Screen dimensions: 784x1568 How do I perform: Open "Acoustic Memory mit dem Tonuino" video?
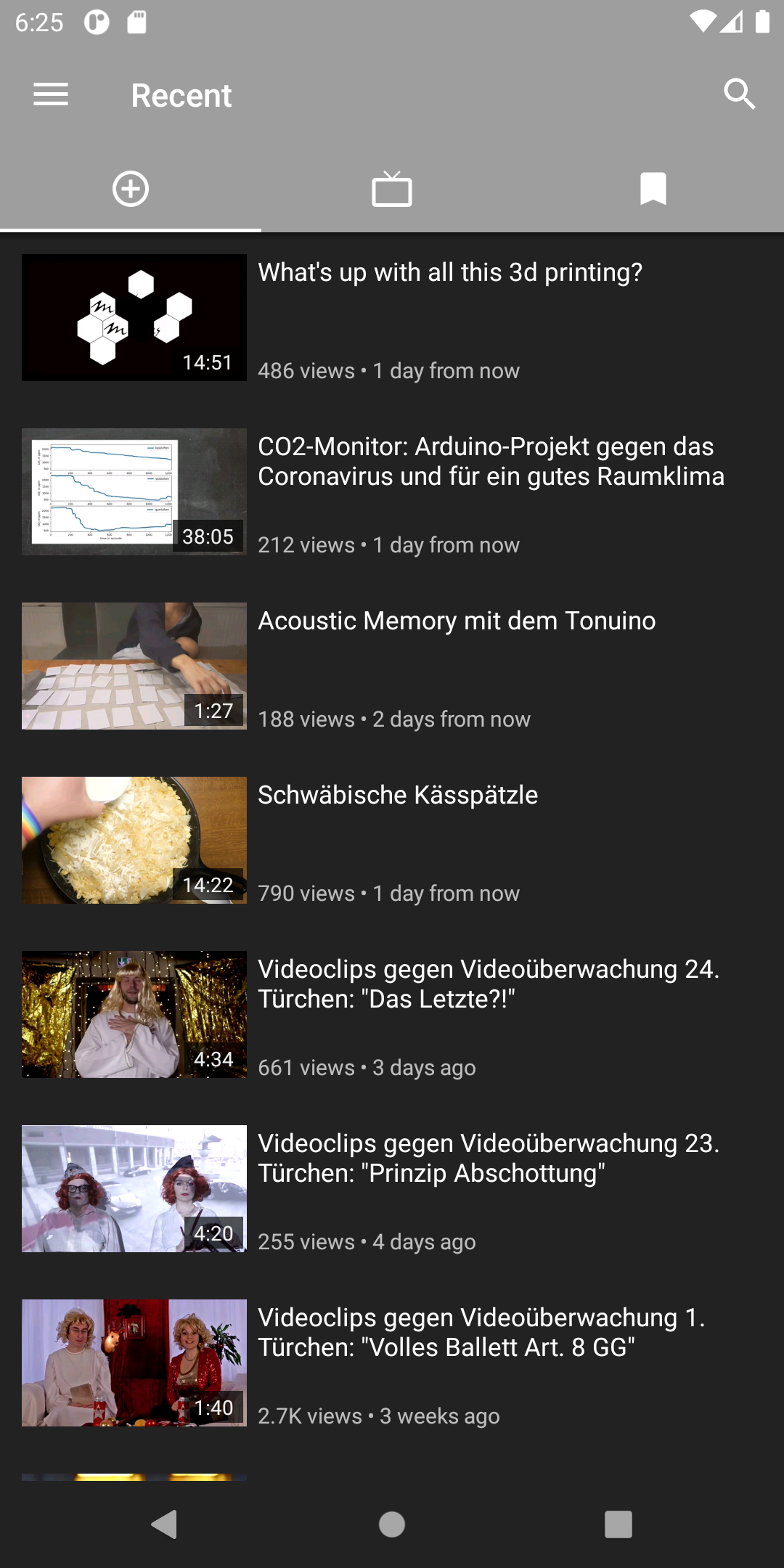[392, 666]
